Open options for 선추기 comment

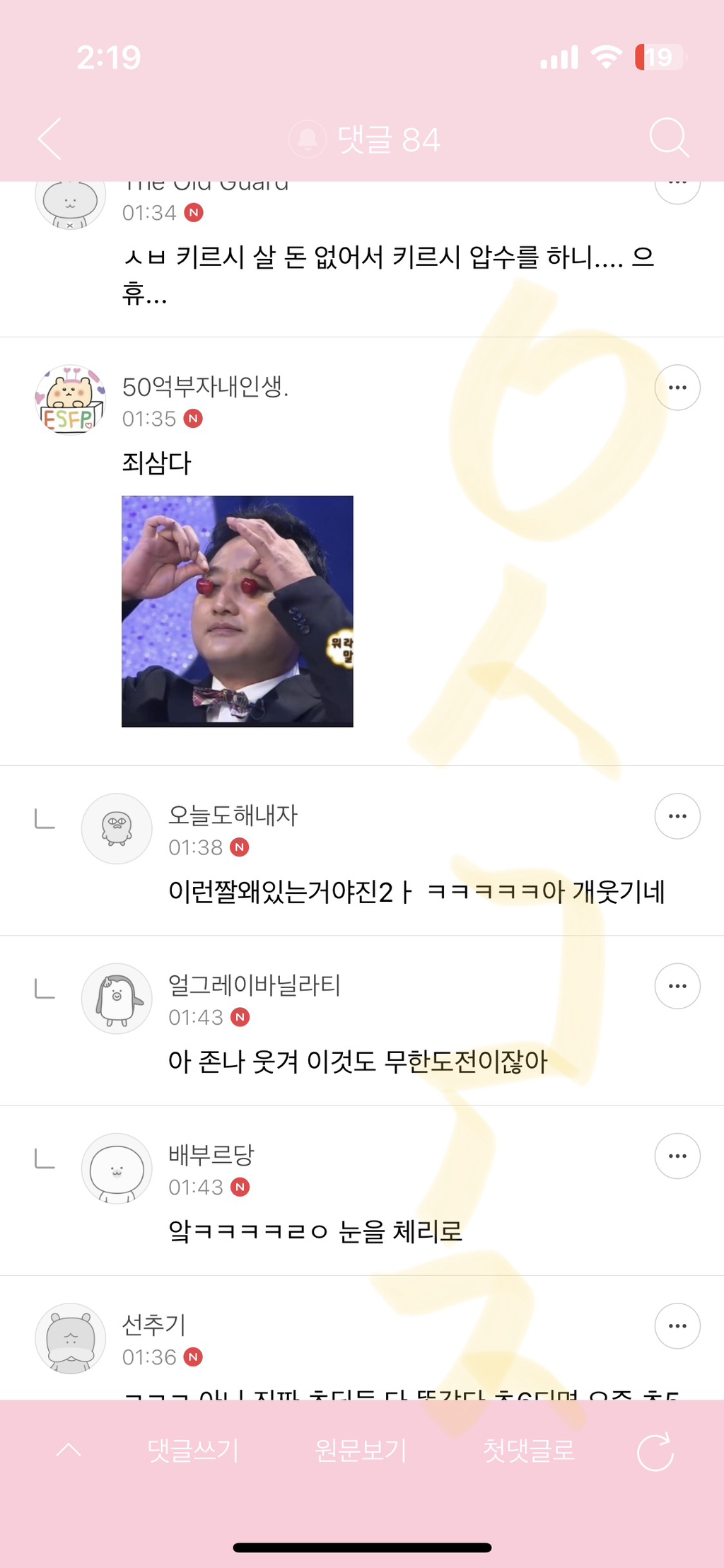(x=677, y=1326)
